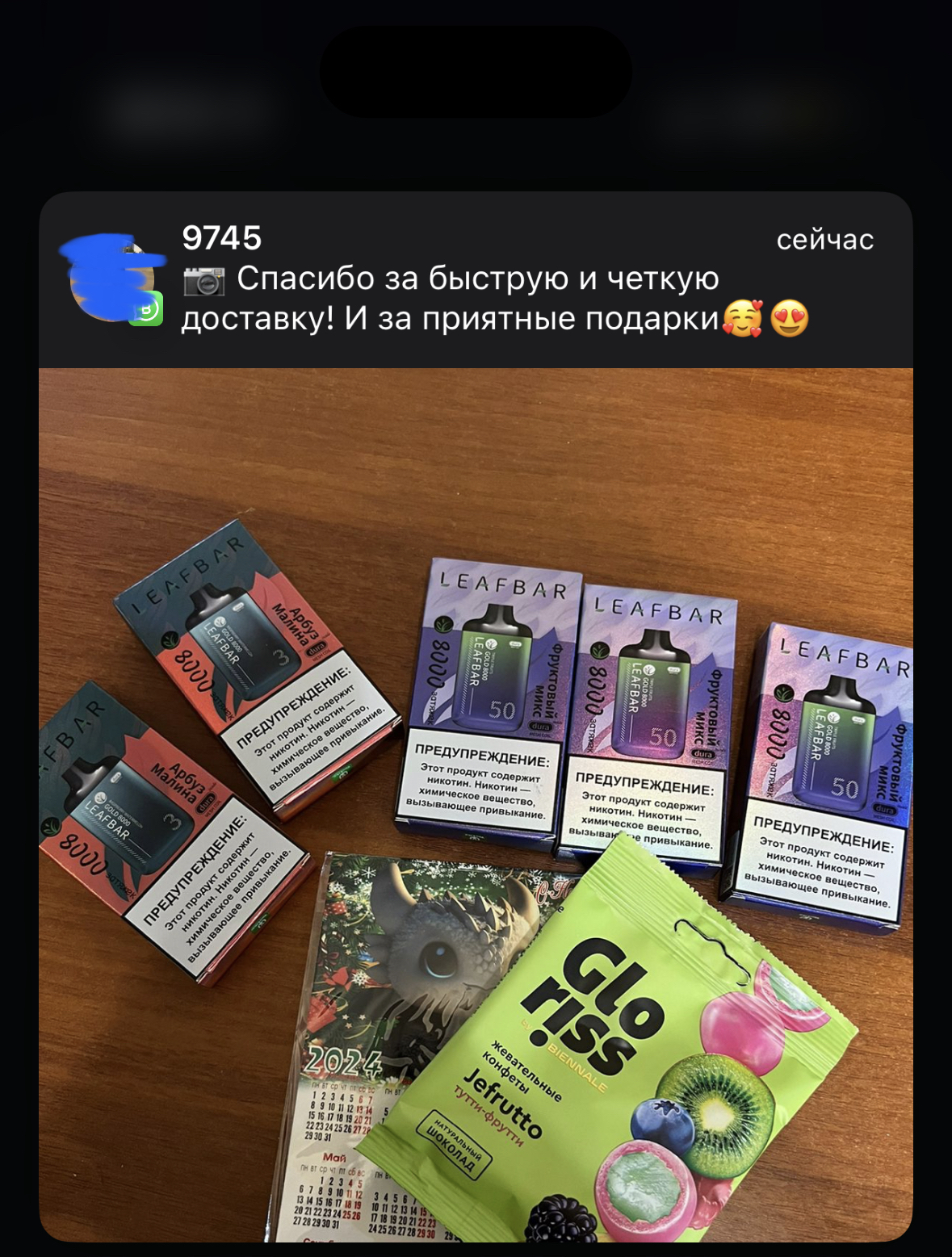952x1257 pixels.
Task: Open the attached photo of Leafbar boxes
Action: pos(476,803)
